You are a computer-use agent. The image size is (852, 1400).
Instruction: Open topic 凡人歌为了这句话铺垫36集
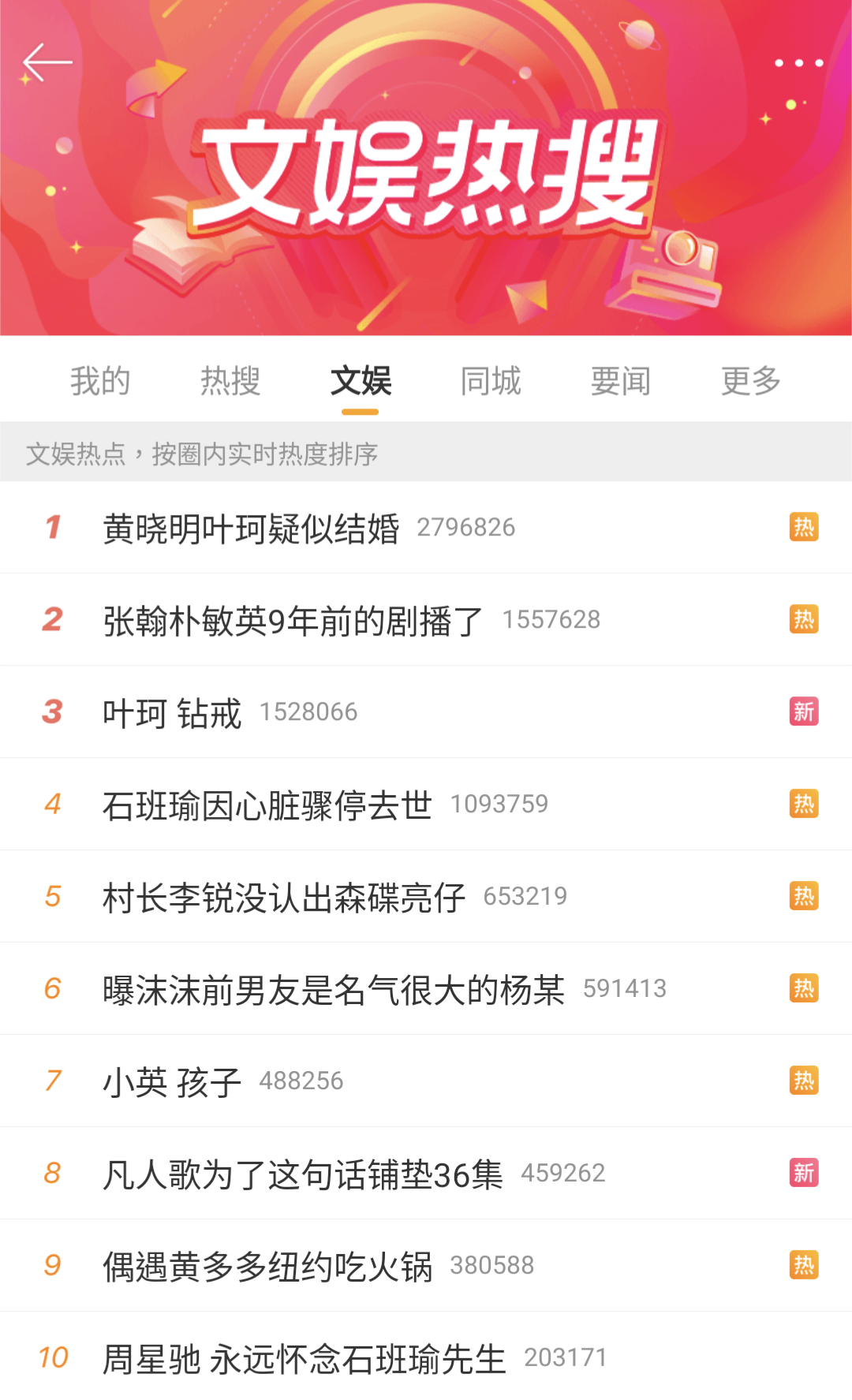click(426, 1174)
